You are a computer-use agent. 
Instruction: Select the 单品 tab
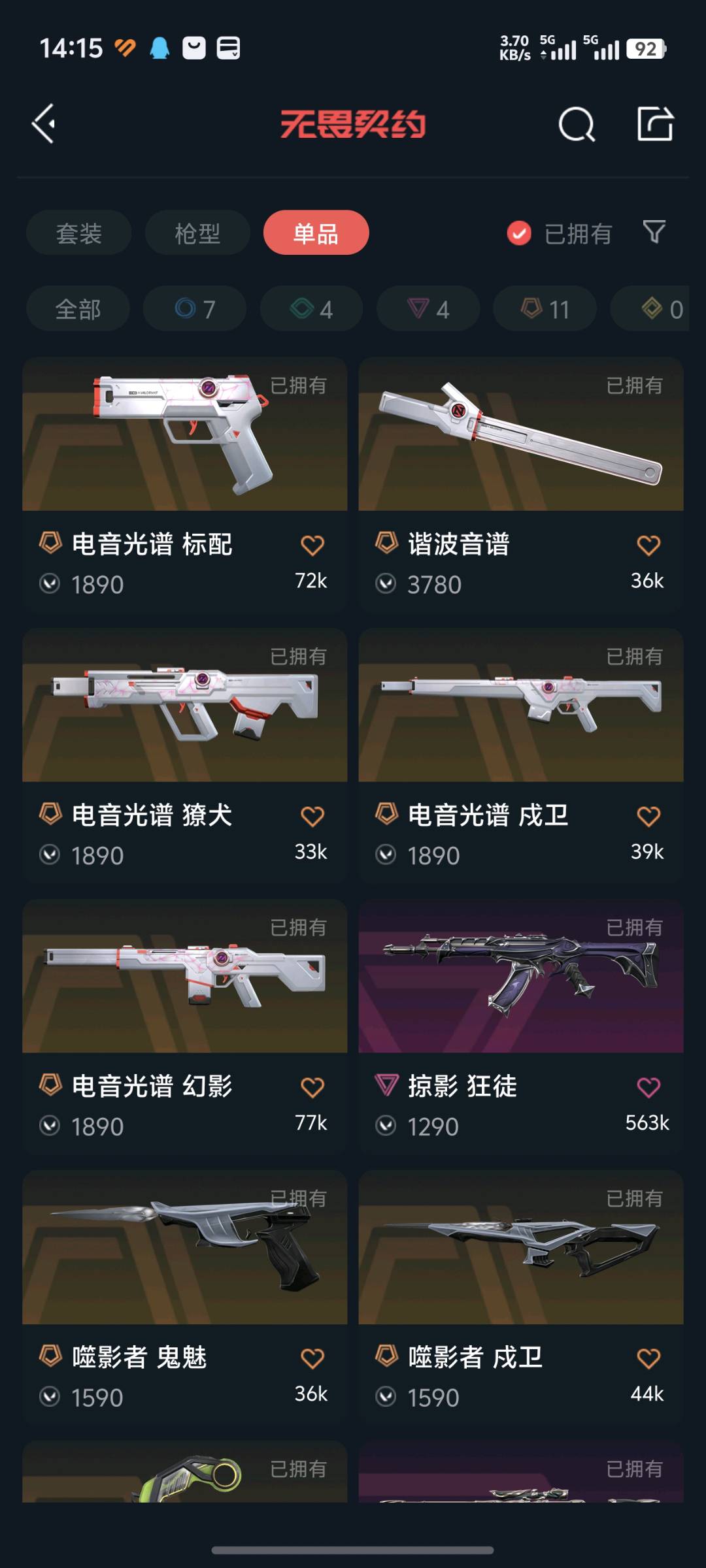[x=316, y=233]
